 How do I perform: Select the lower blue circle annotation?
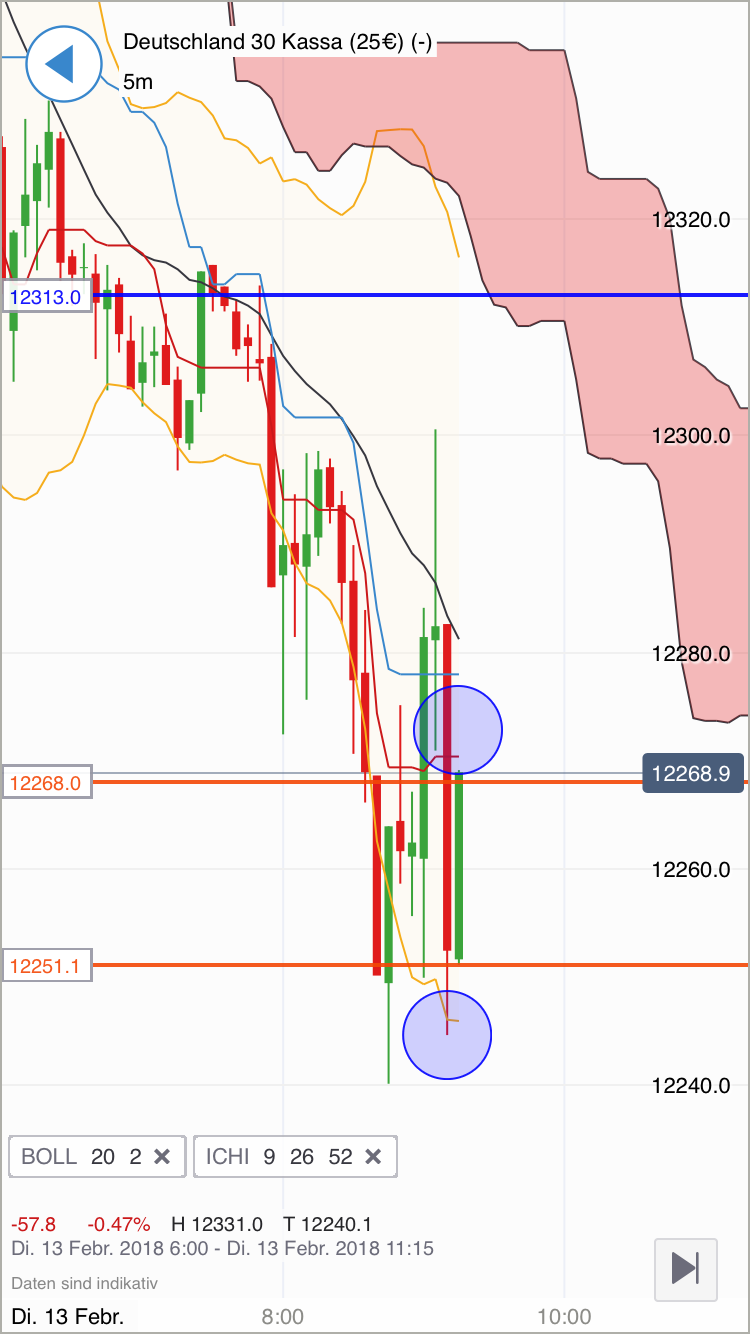click(447, 1035)
